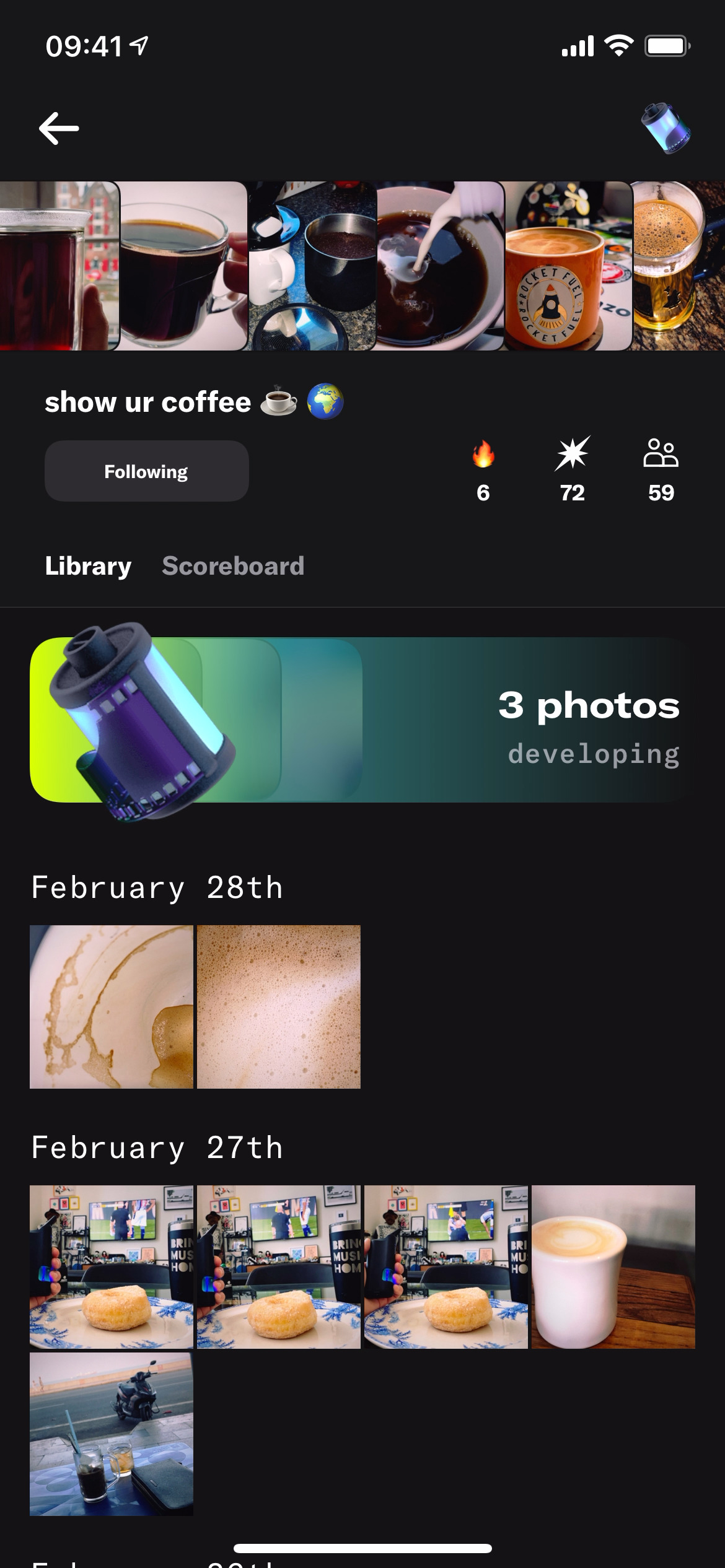The width and height of the screenshot is (725, 1568).
Task: Go back using the arrow icon
Action: 59,128
